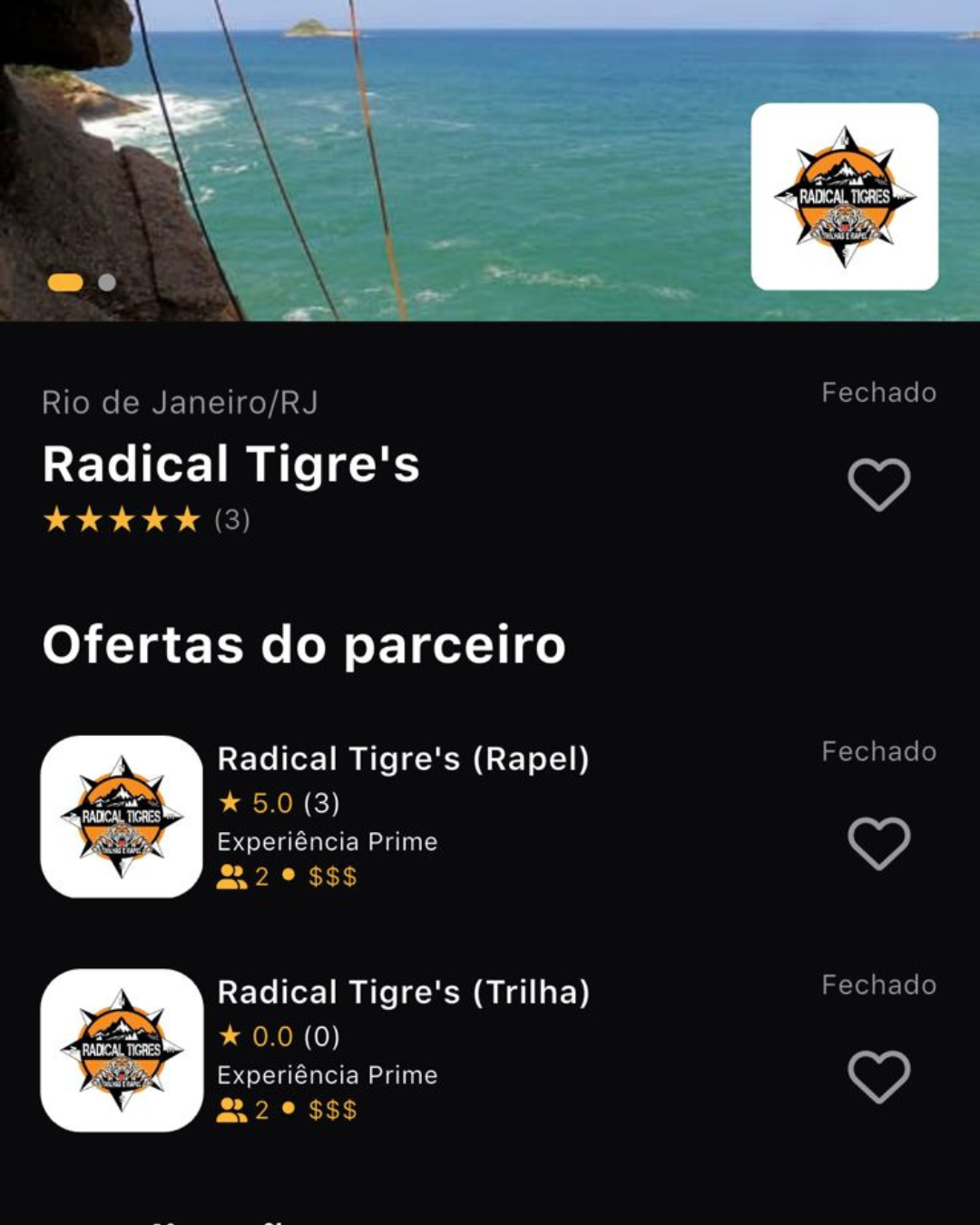
Task: Click the star icon next to 0.0 rating
Action: click(229, 1036)
